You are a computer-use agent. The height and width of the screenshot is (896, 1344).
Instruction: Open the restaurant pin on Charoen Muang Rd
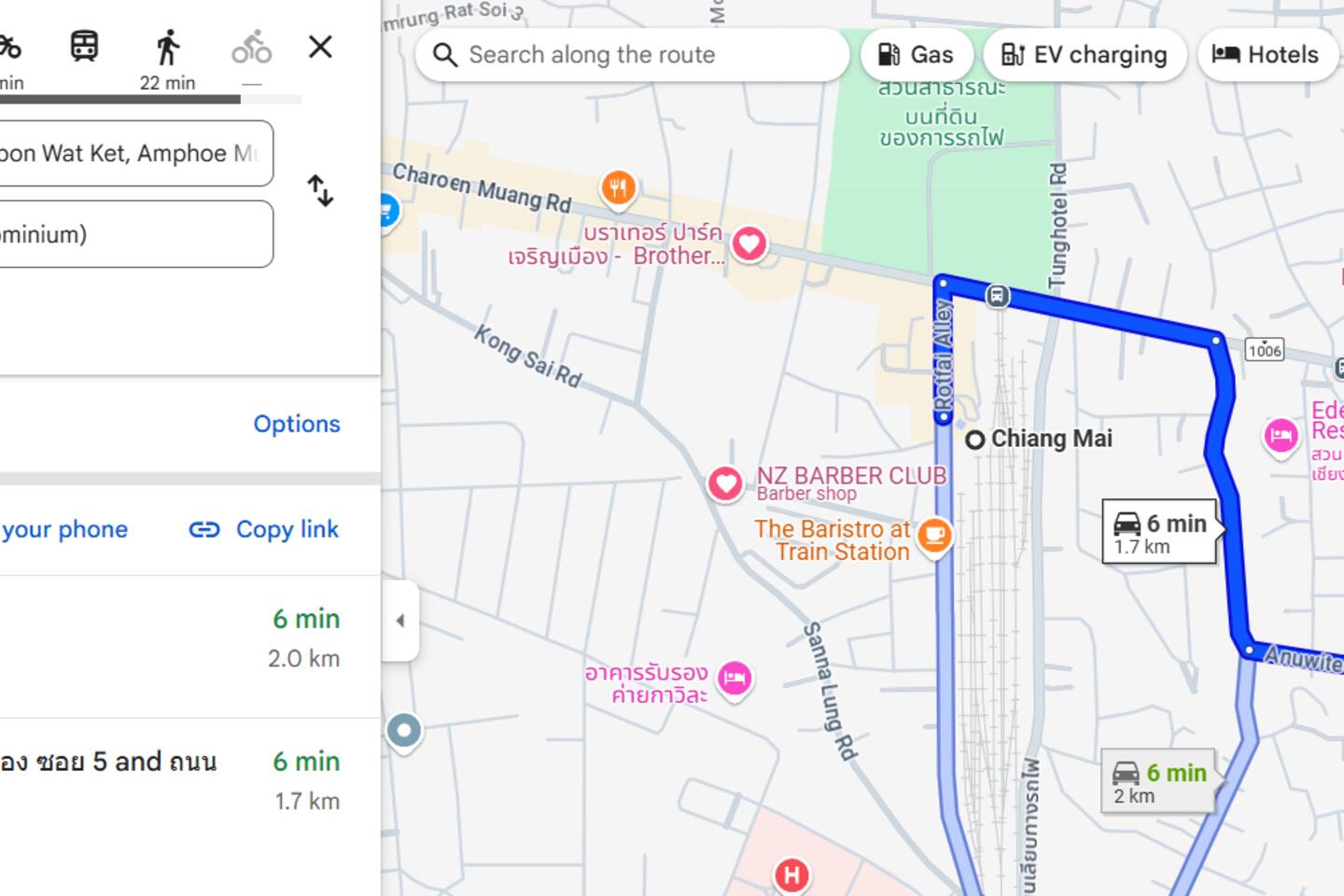[x=618, y=189]
